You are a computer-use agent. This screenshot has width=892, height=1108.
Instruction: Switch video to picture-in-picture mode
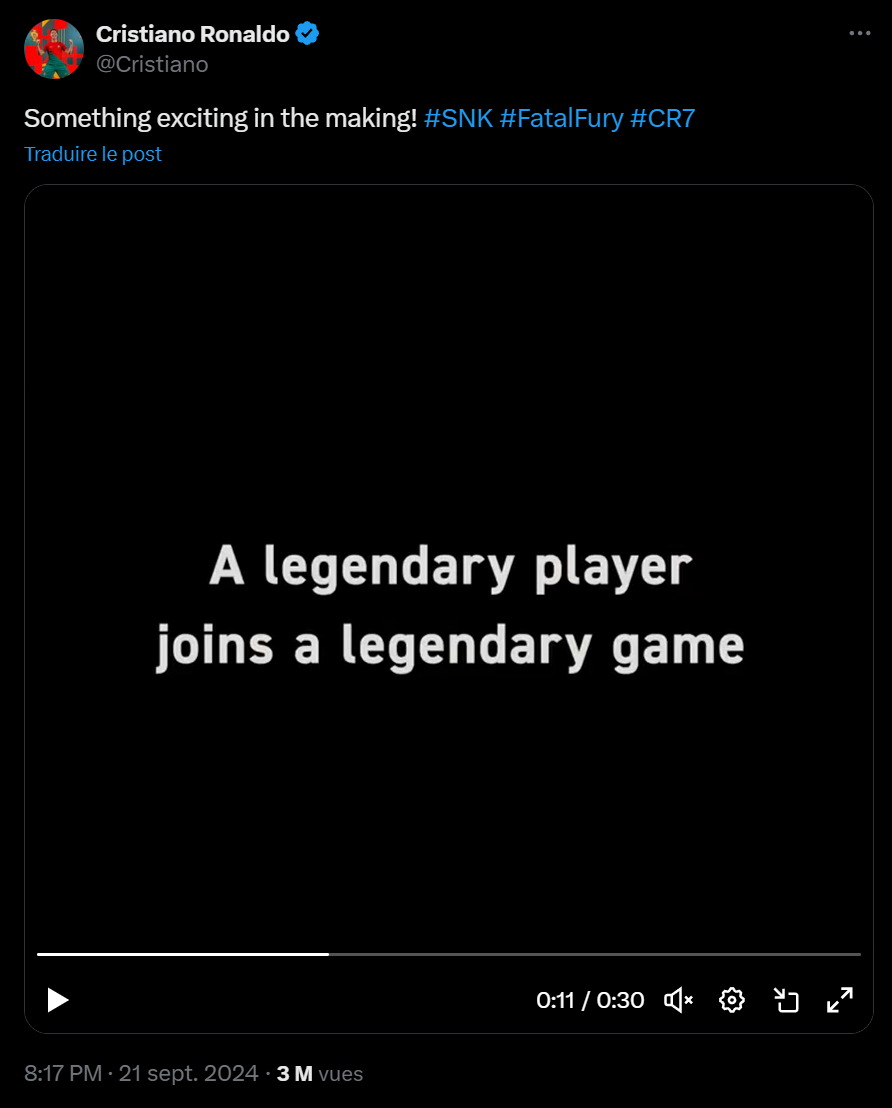[786, 1000]
